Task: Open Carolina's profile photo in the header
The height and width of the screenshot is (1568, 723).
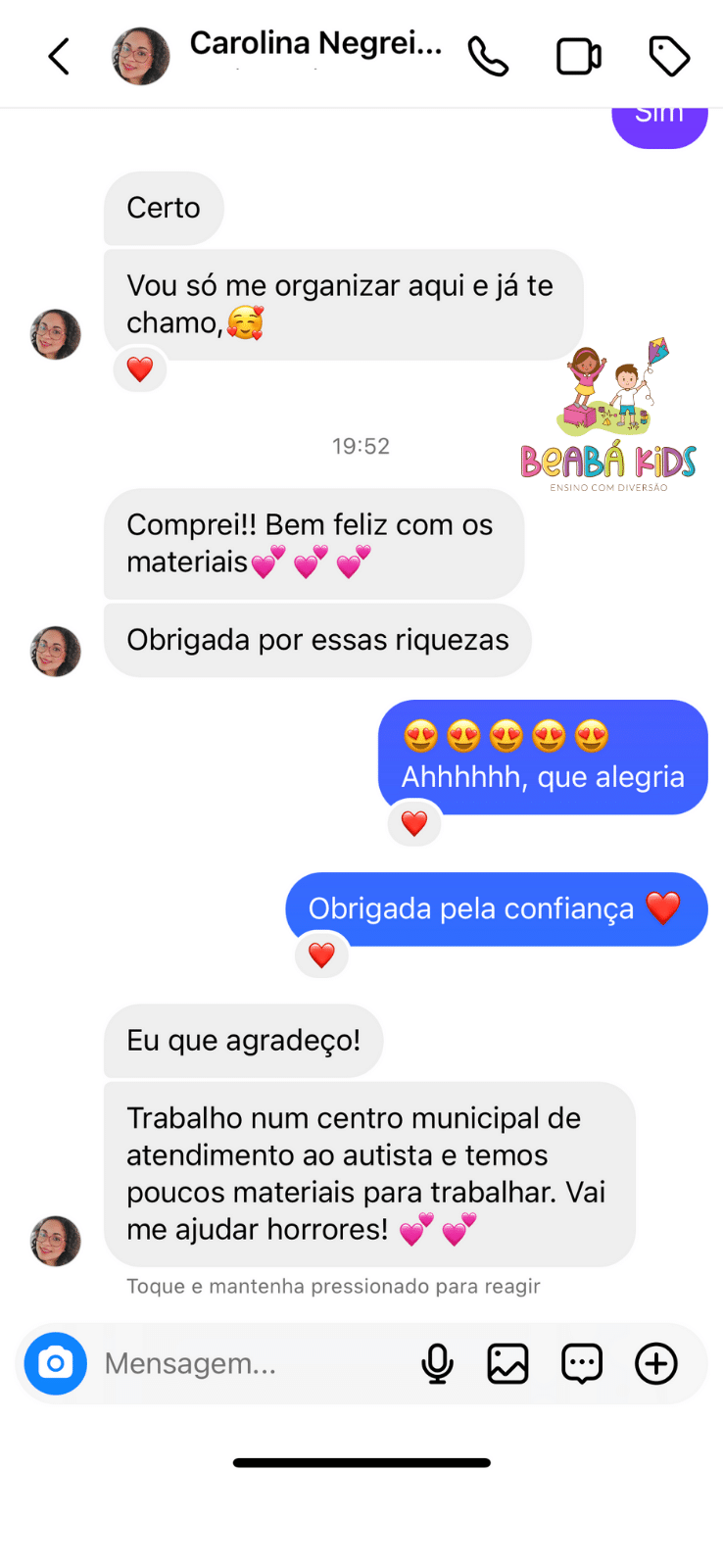Action: coord(141,56)
